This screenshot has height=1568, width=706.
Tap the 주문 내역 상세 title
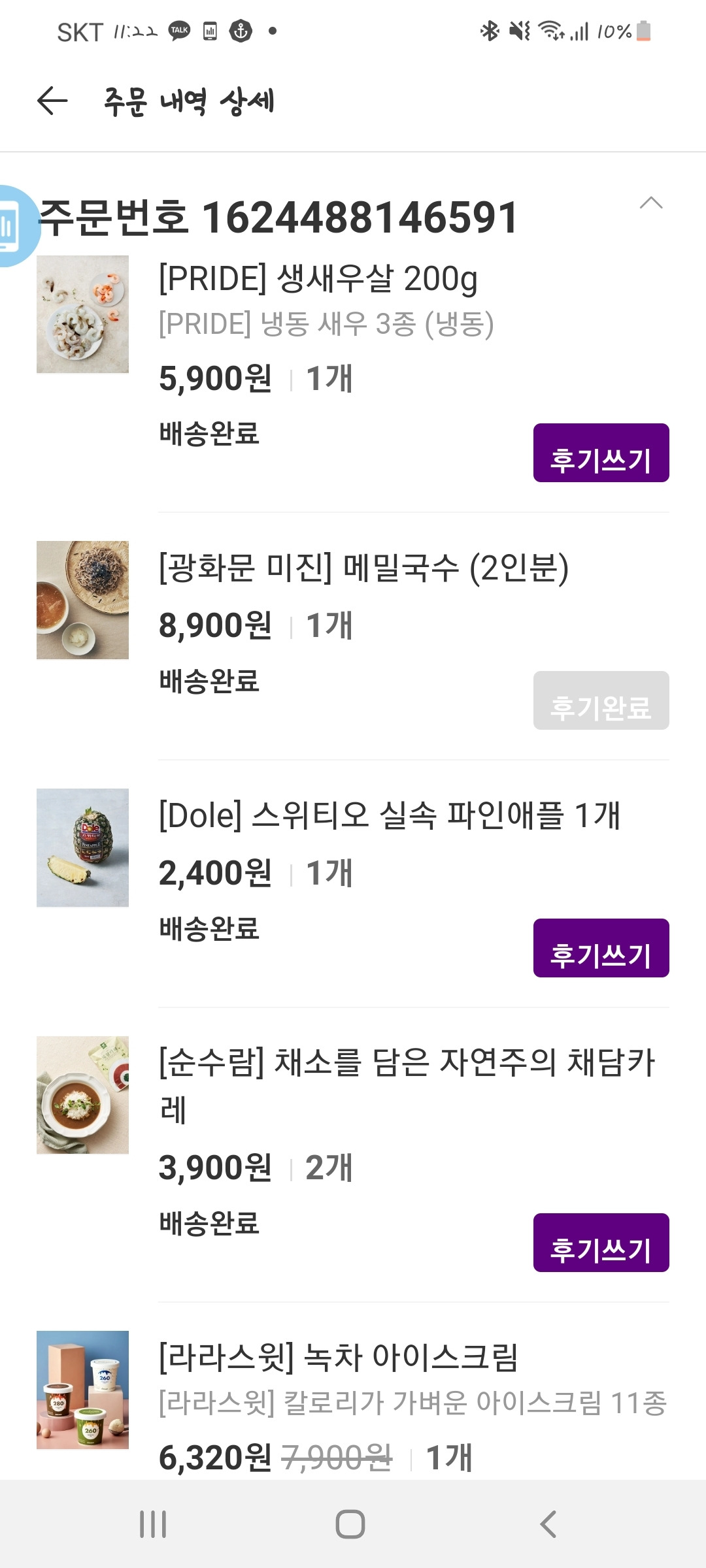click(x=189, y=100)
